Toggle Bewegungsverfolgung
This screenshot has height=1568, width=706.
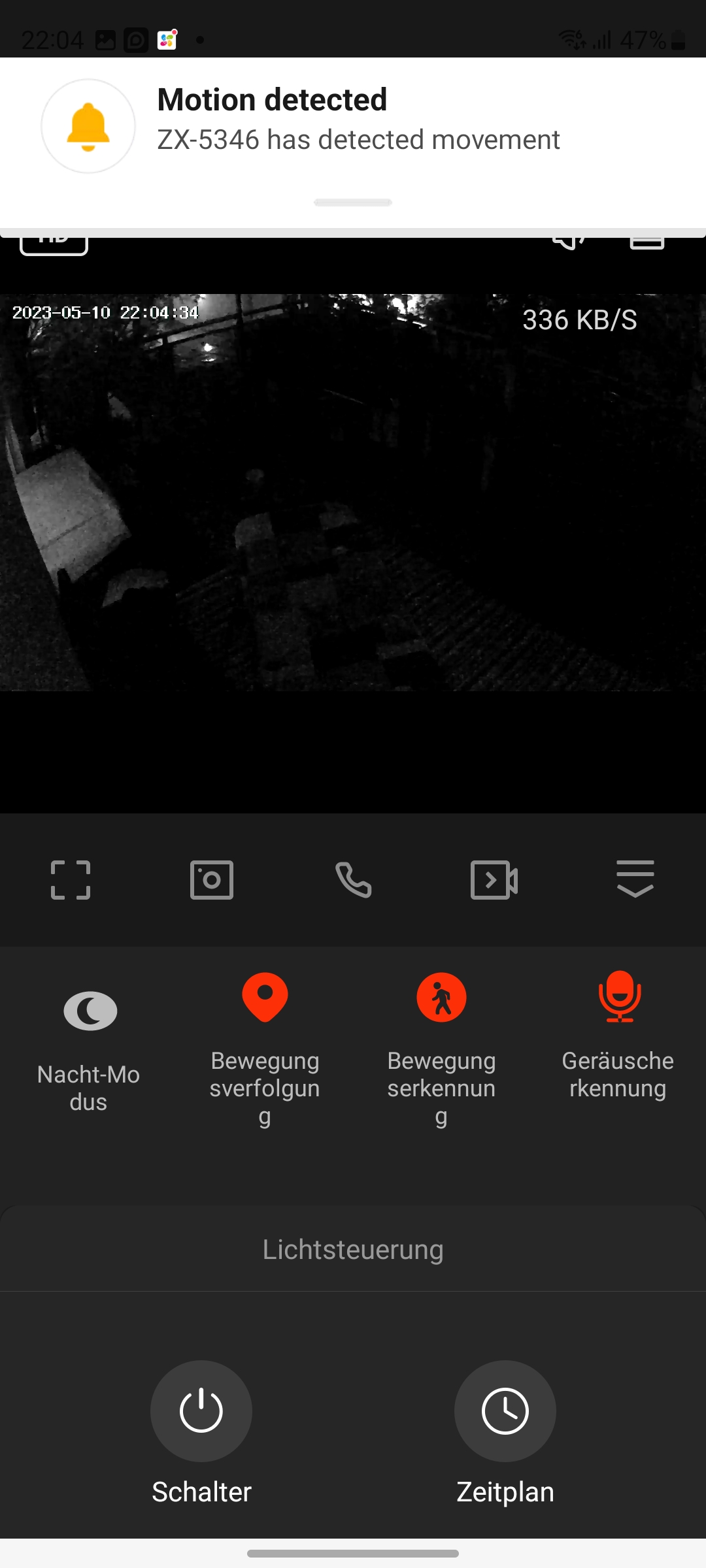(x=265, y=998)
